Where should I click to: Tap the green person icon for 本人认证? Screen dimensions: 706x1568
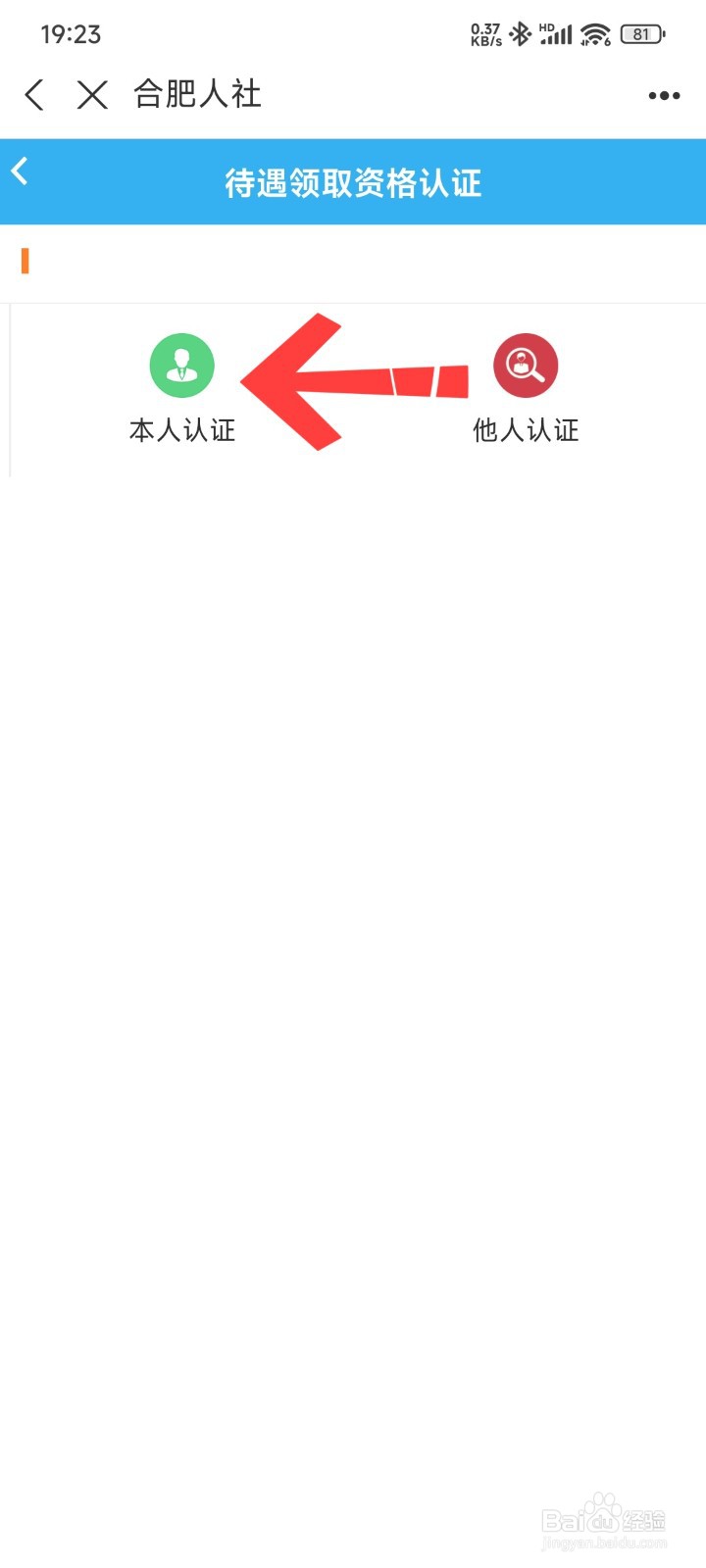pyautogui.click(x=181, y=365)
